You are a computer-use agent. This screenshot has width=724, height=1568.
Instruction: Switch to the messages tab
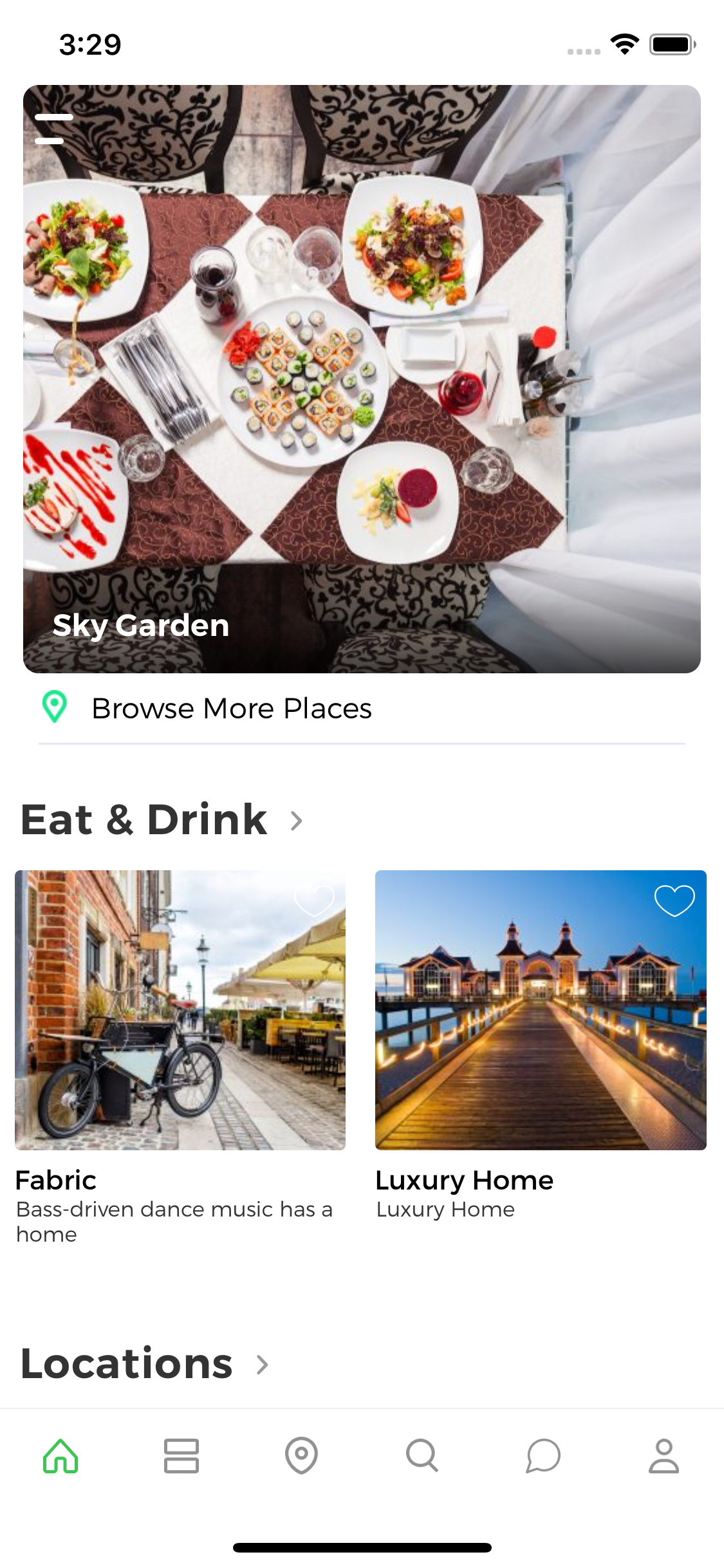coord(543,1455)
